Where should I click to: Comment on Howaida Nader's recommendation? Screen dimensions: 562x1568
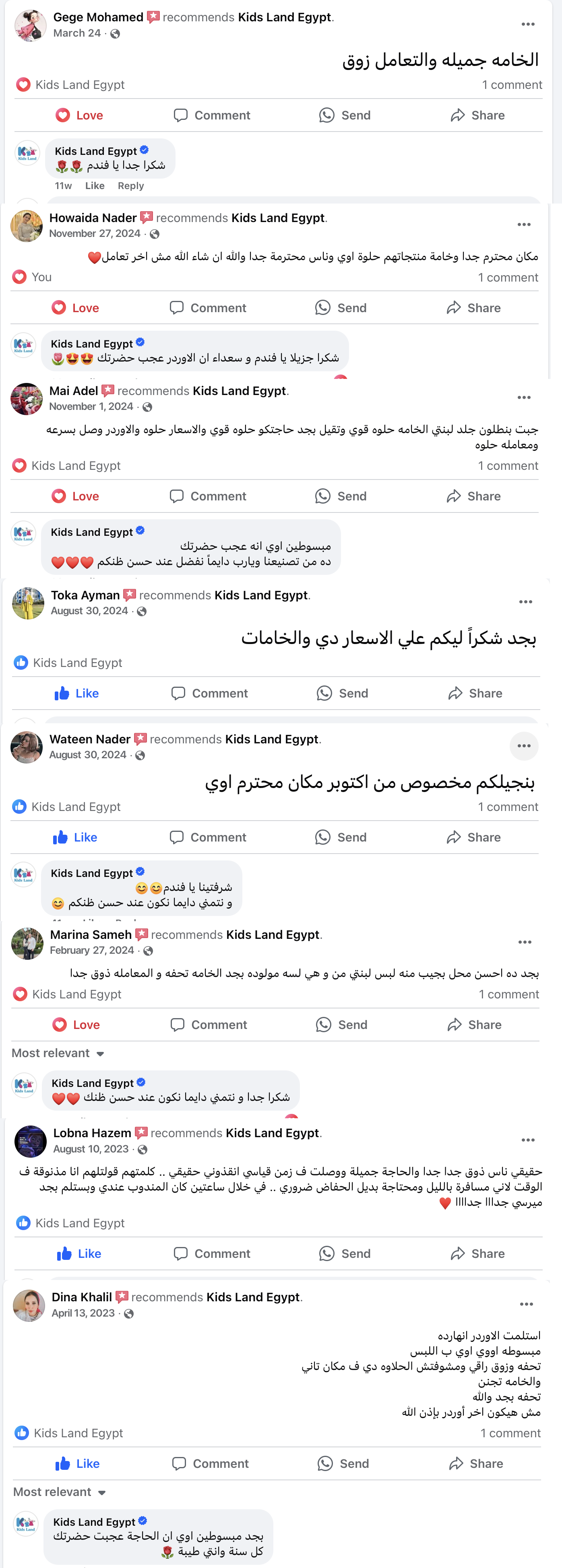(208, 308)
